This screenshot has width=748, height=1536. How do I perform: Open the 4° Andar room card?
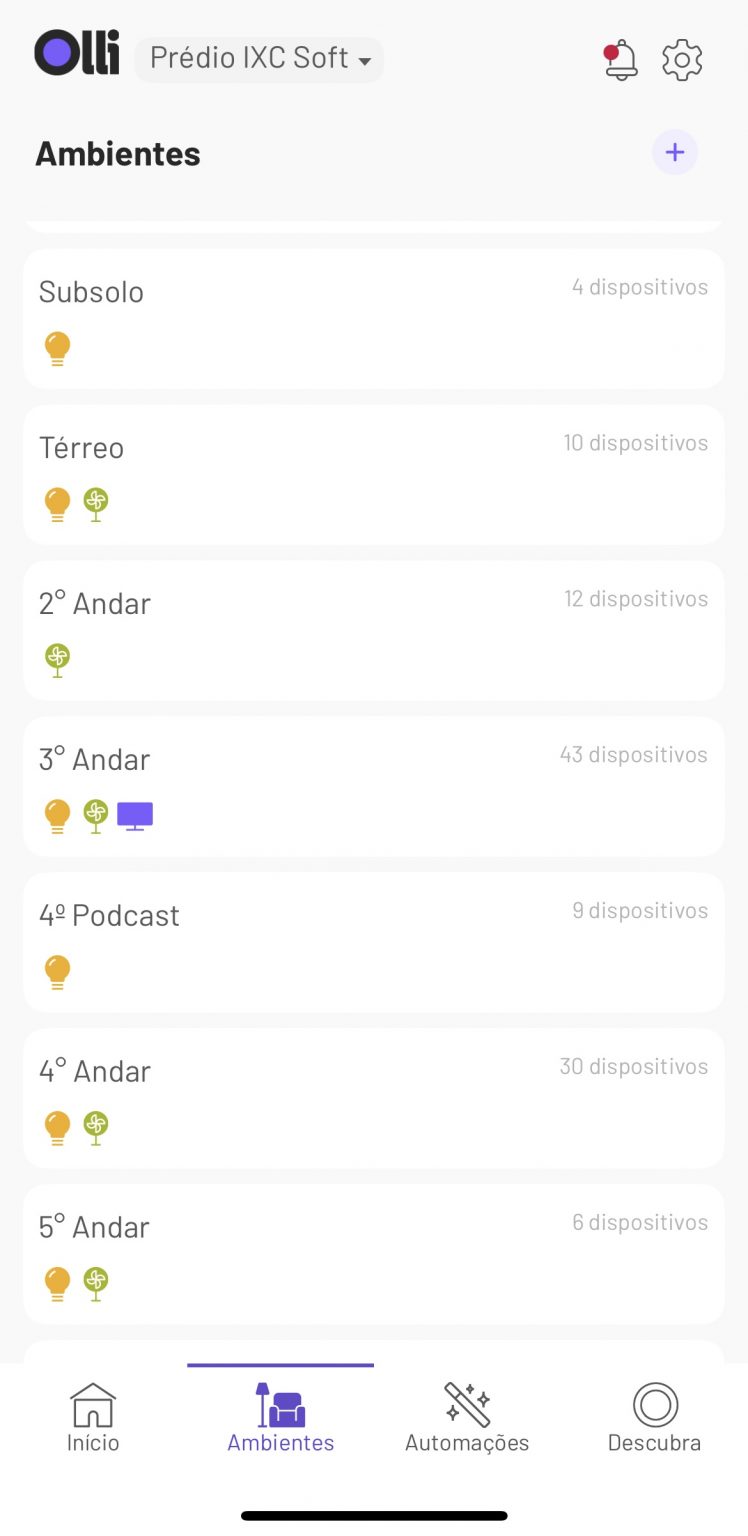(374, 1099)
